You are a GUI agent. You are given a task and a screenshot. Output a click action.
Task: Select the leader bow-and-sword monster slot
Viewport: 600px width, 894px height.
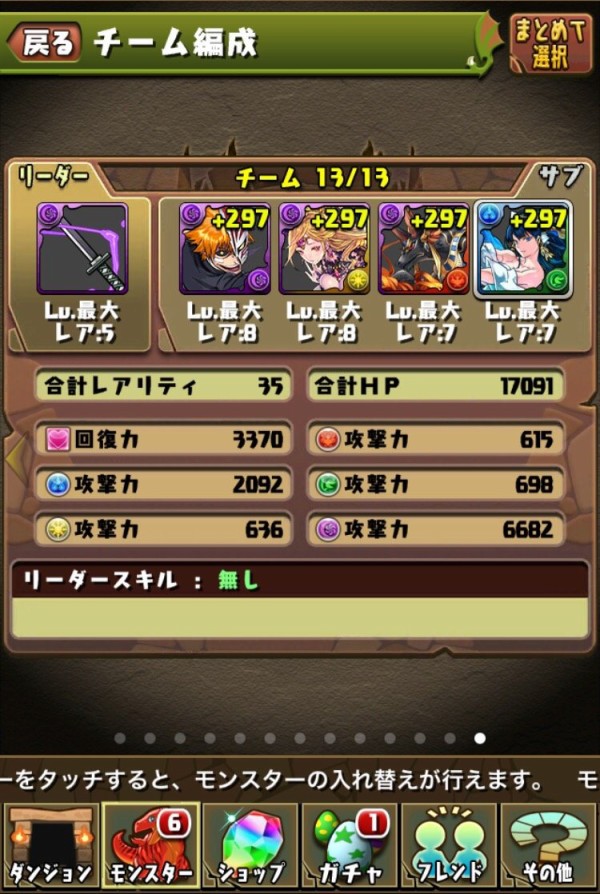82,249
